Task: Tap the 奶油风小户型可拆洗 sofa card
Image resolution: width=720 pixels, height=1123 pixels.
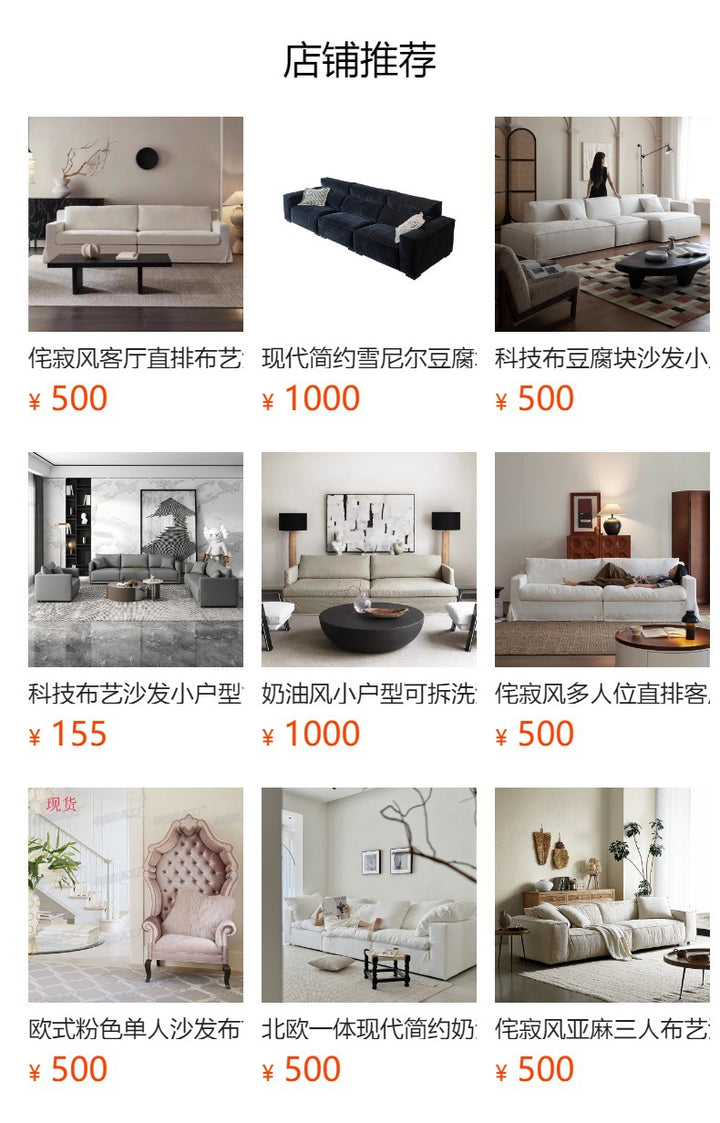Action: 369,559
